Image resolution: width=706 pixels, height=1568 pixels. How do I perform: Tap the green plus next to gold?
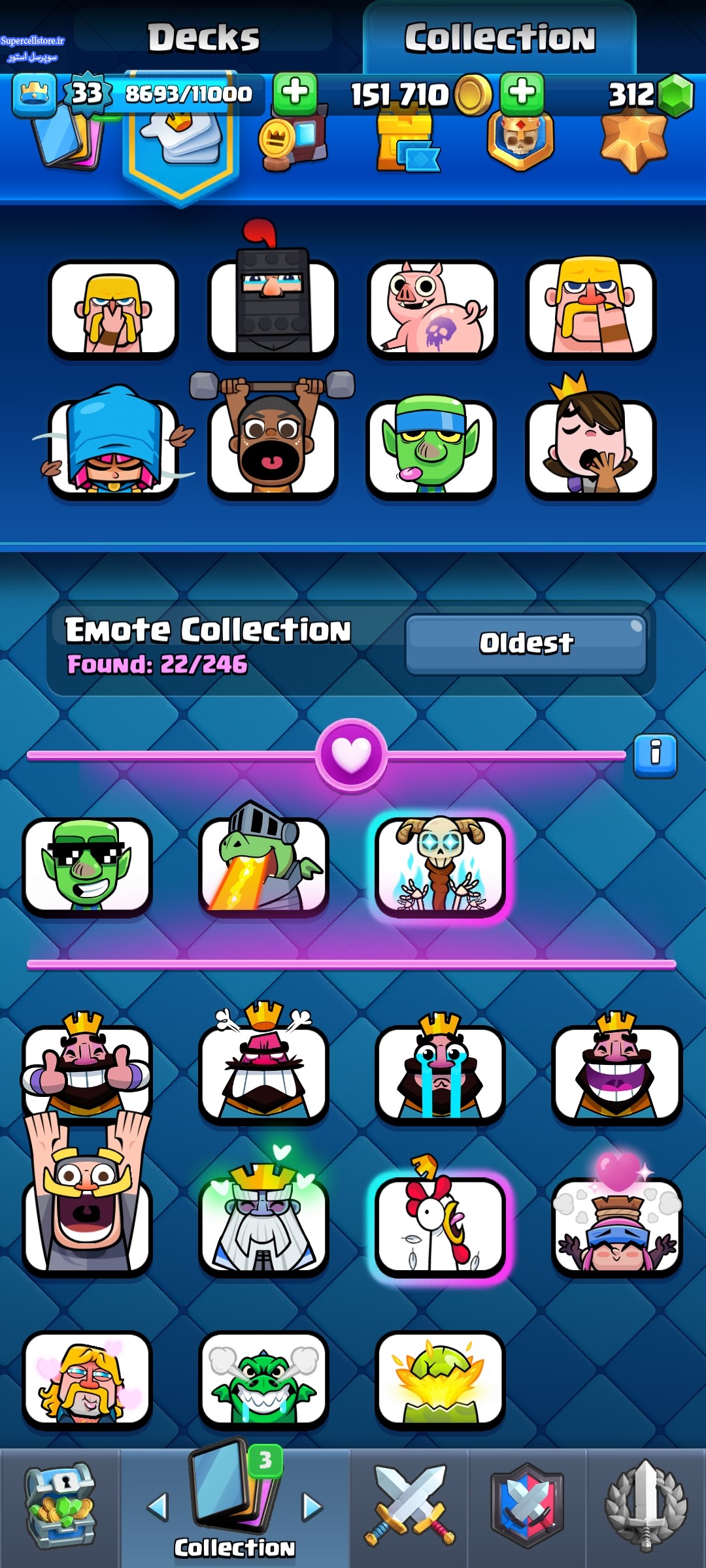(522, 93)
